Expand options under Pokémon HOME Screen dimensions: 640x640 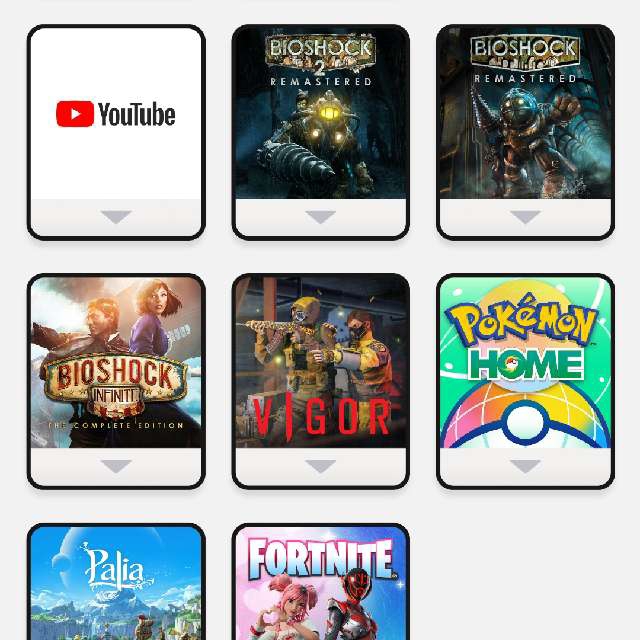tap(526, 467)
